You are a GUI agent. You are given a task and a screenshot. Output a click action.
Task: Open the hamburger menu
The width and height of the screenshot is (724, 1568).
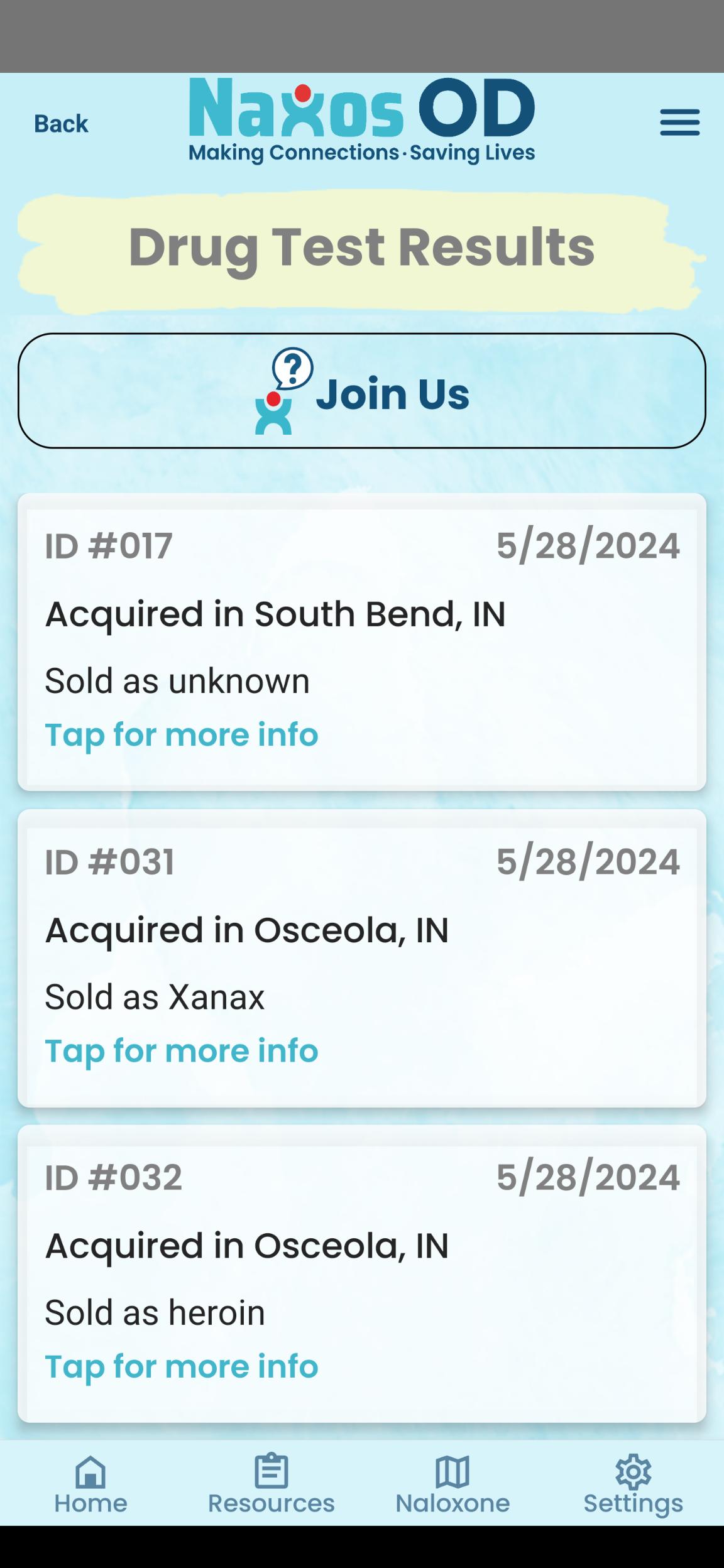pos(679,122)
